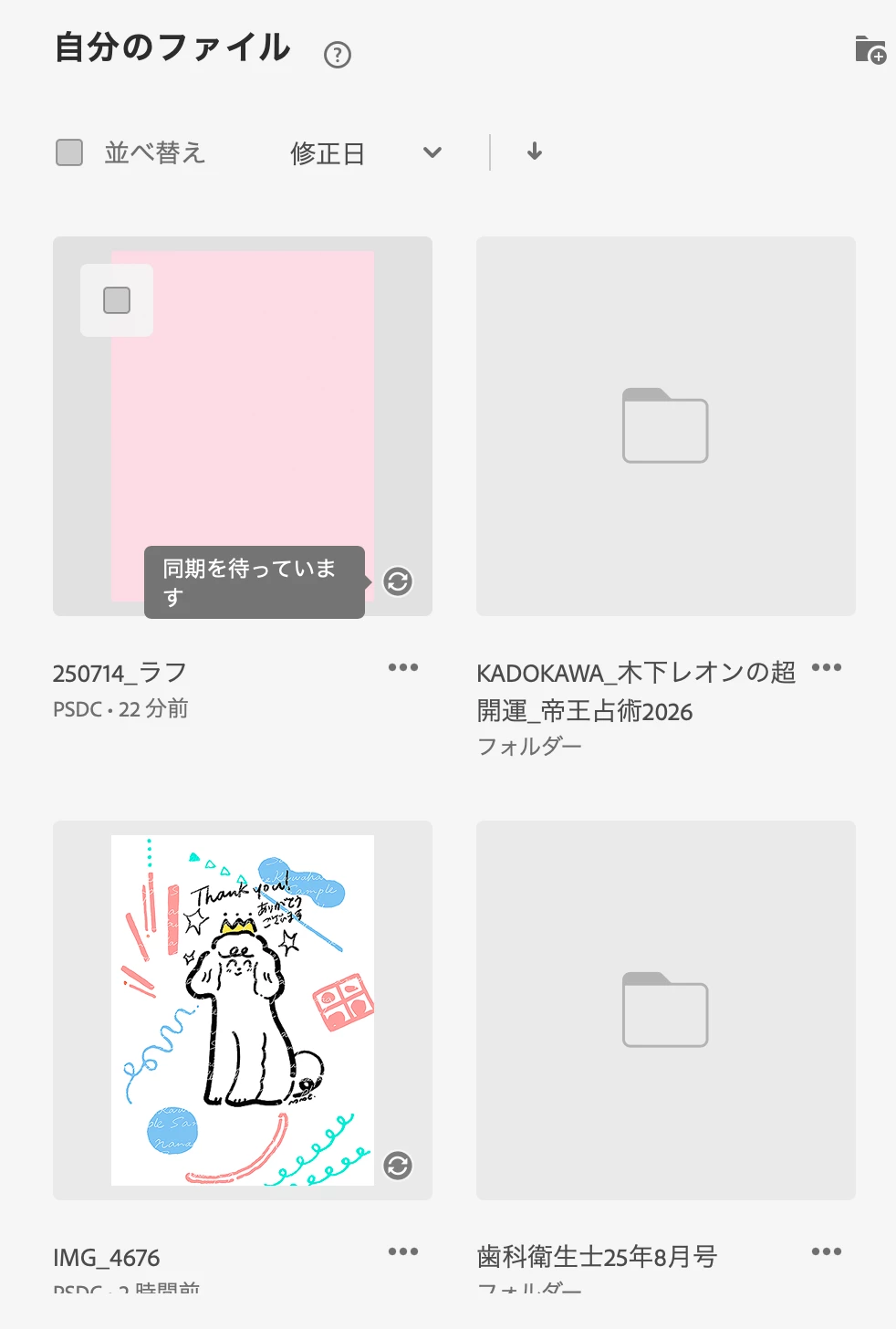Show more options for the KADOKAWA folder
The height and width of the screenshot is (1329, 896).
[826, 667]
